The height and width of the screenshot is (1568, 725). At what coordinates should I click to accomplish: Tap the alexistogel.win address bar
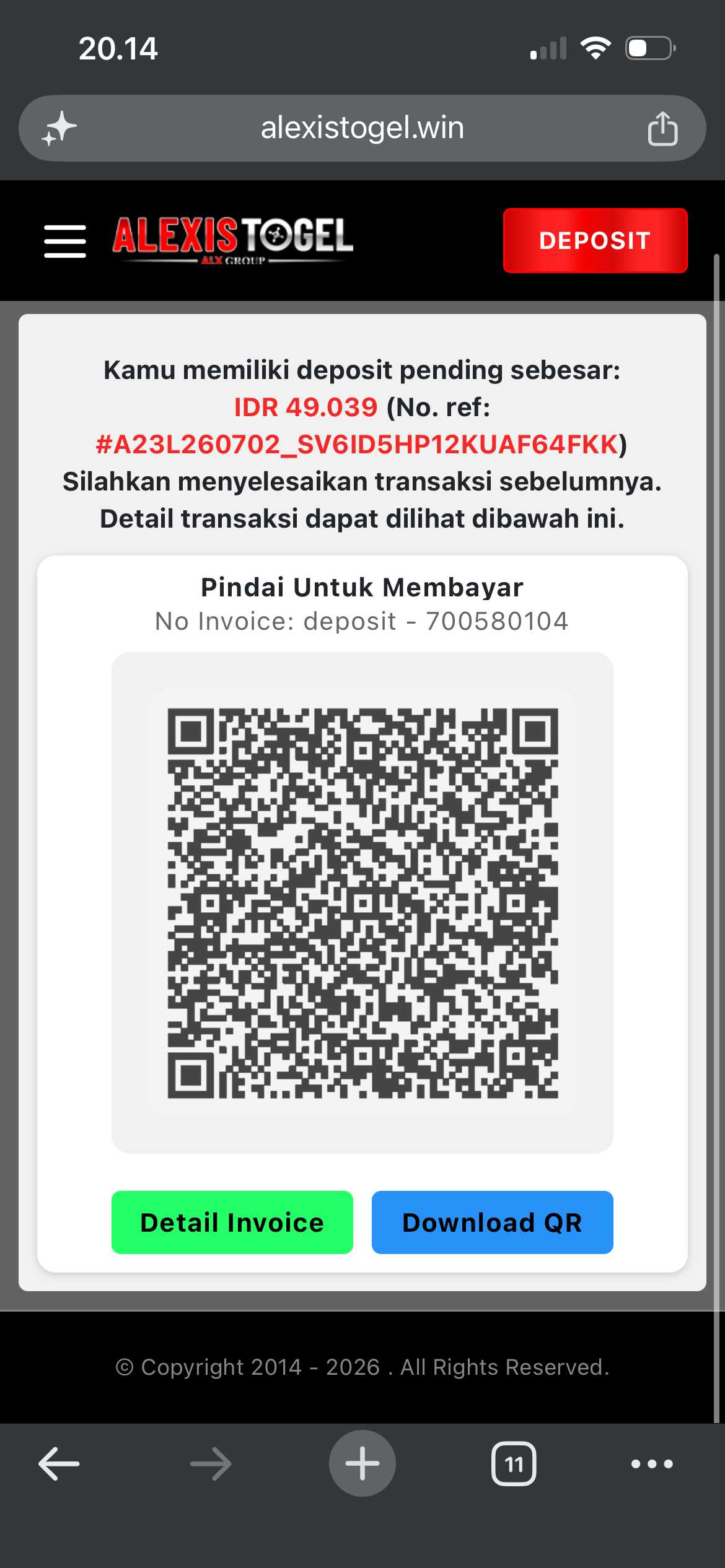(x=362, y=128)
